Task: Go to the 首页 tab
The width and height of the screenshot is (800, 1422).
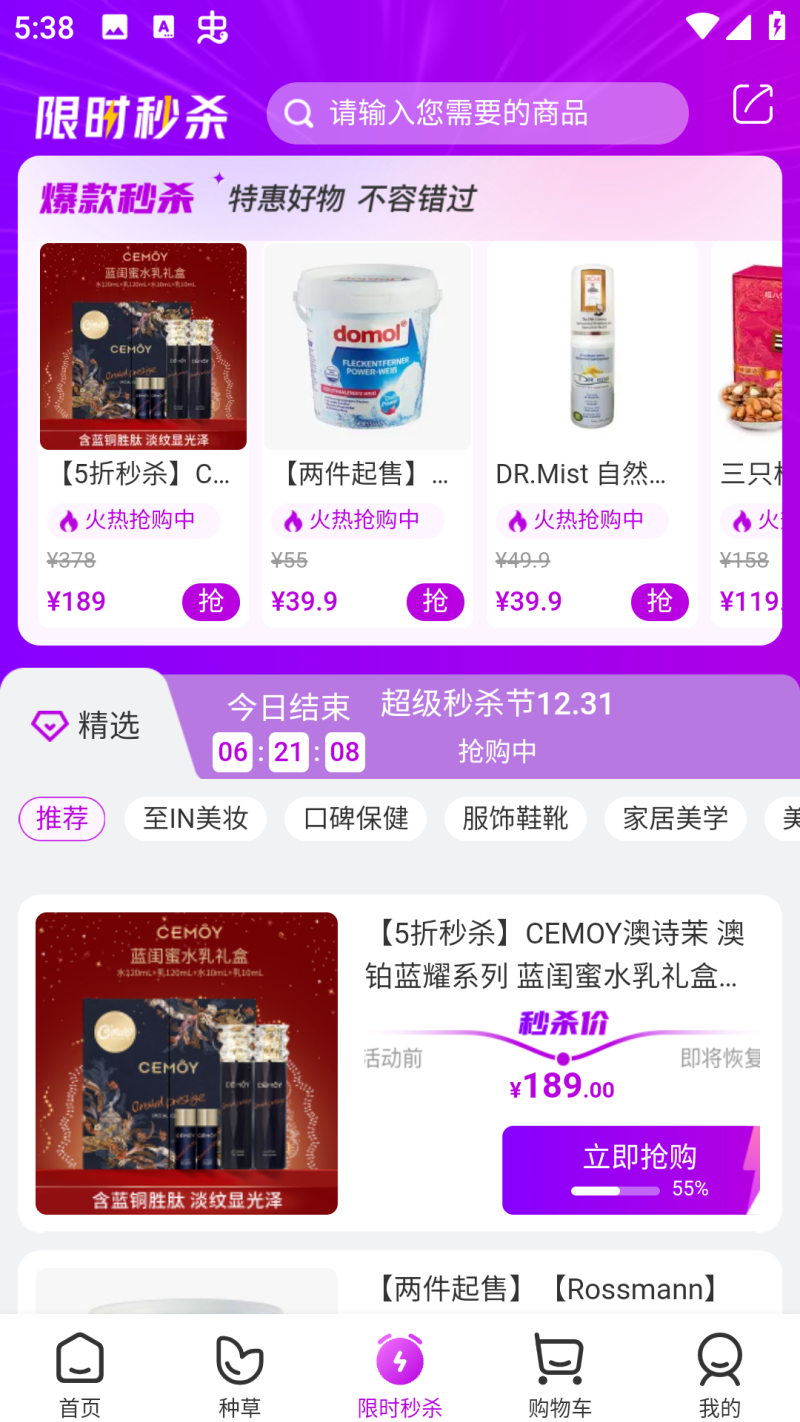Action: coord(80,1374)
